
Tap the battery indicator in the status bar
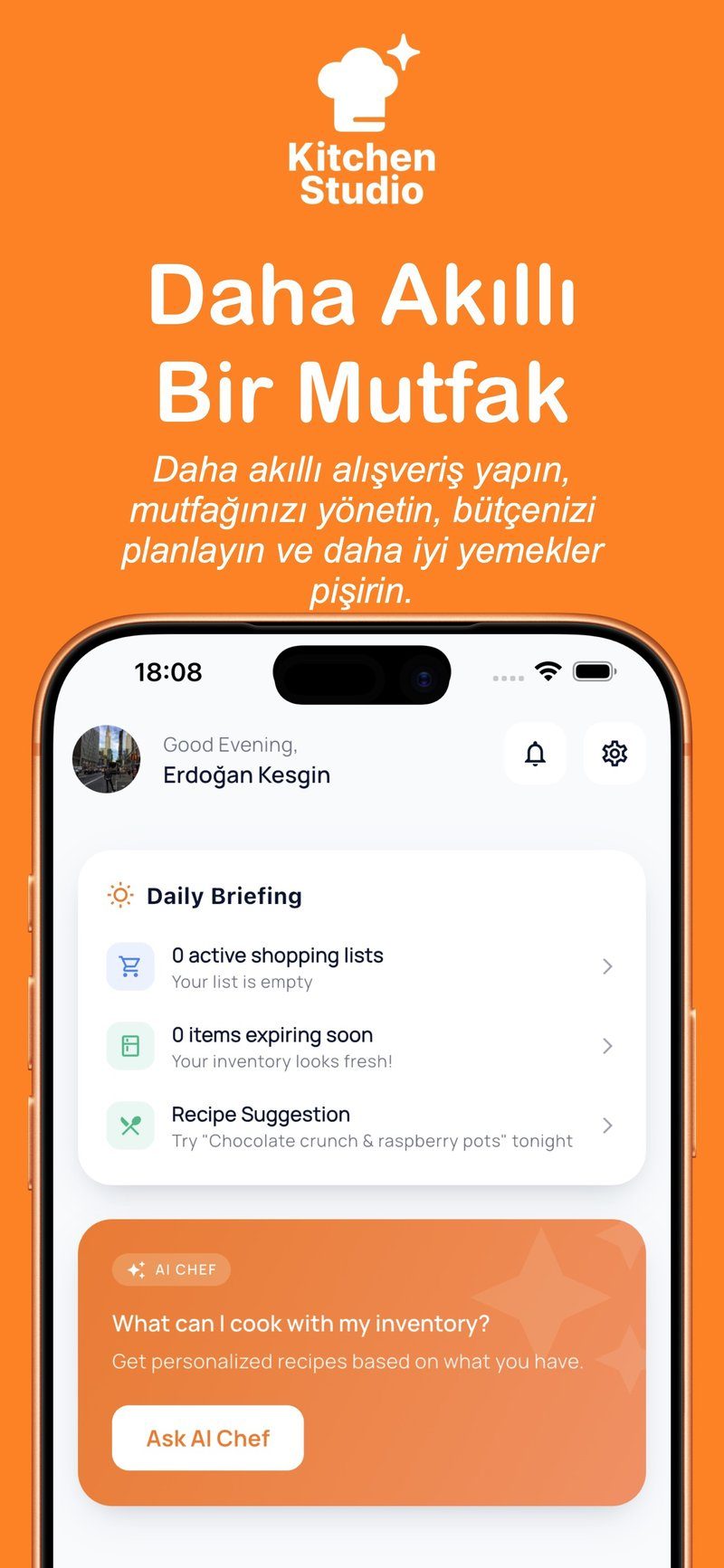click(x=595, y=671)
